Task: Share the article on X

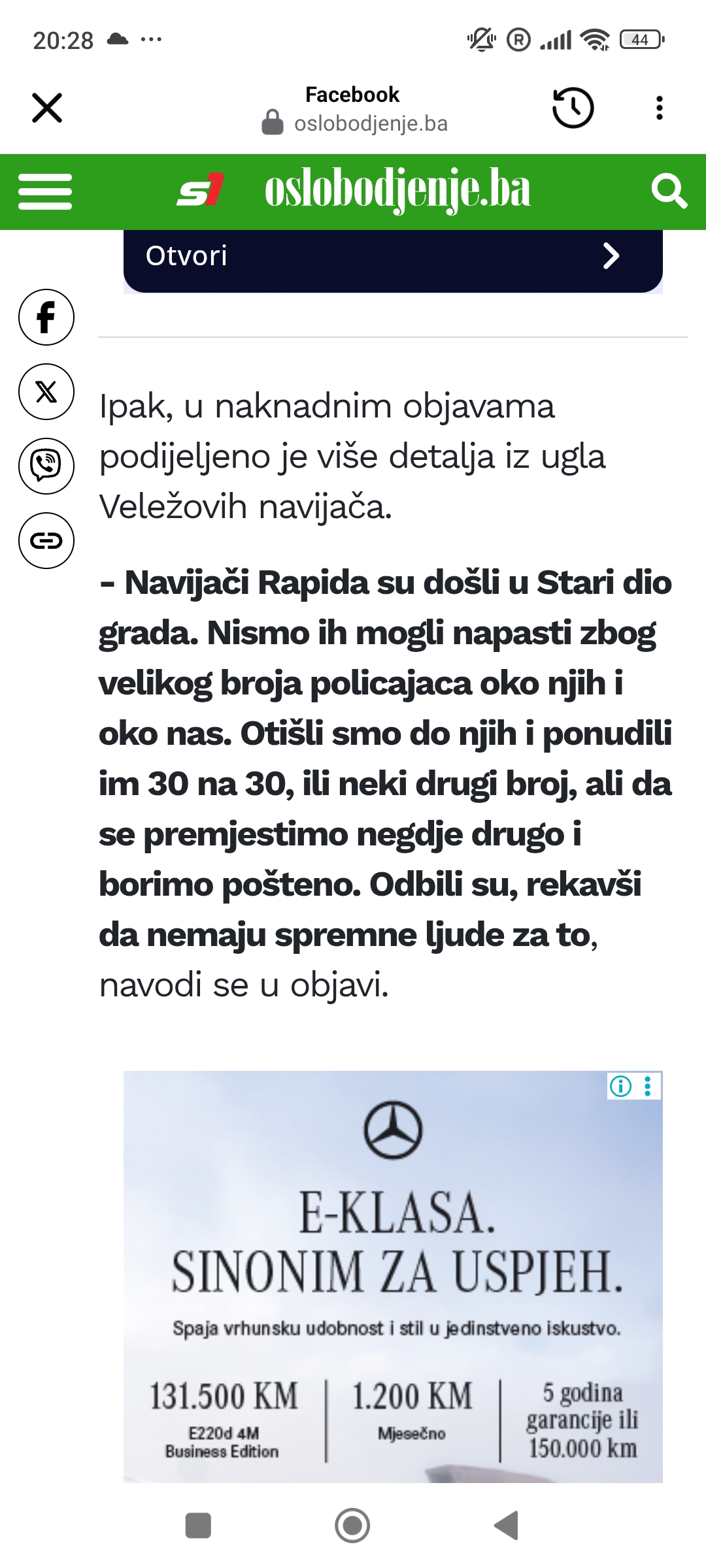Action: (x=46, y=392)
